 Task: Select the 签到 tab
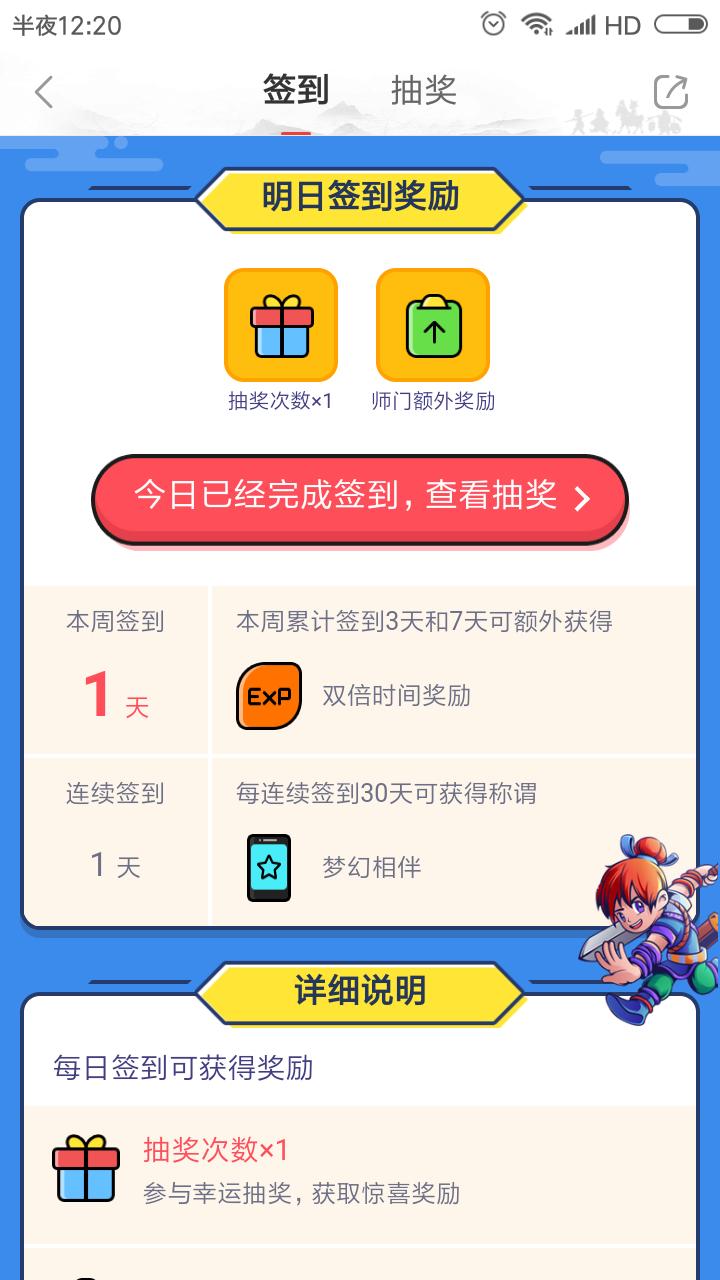click(x=295, y=90)
